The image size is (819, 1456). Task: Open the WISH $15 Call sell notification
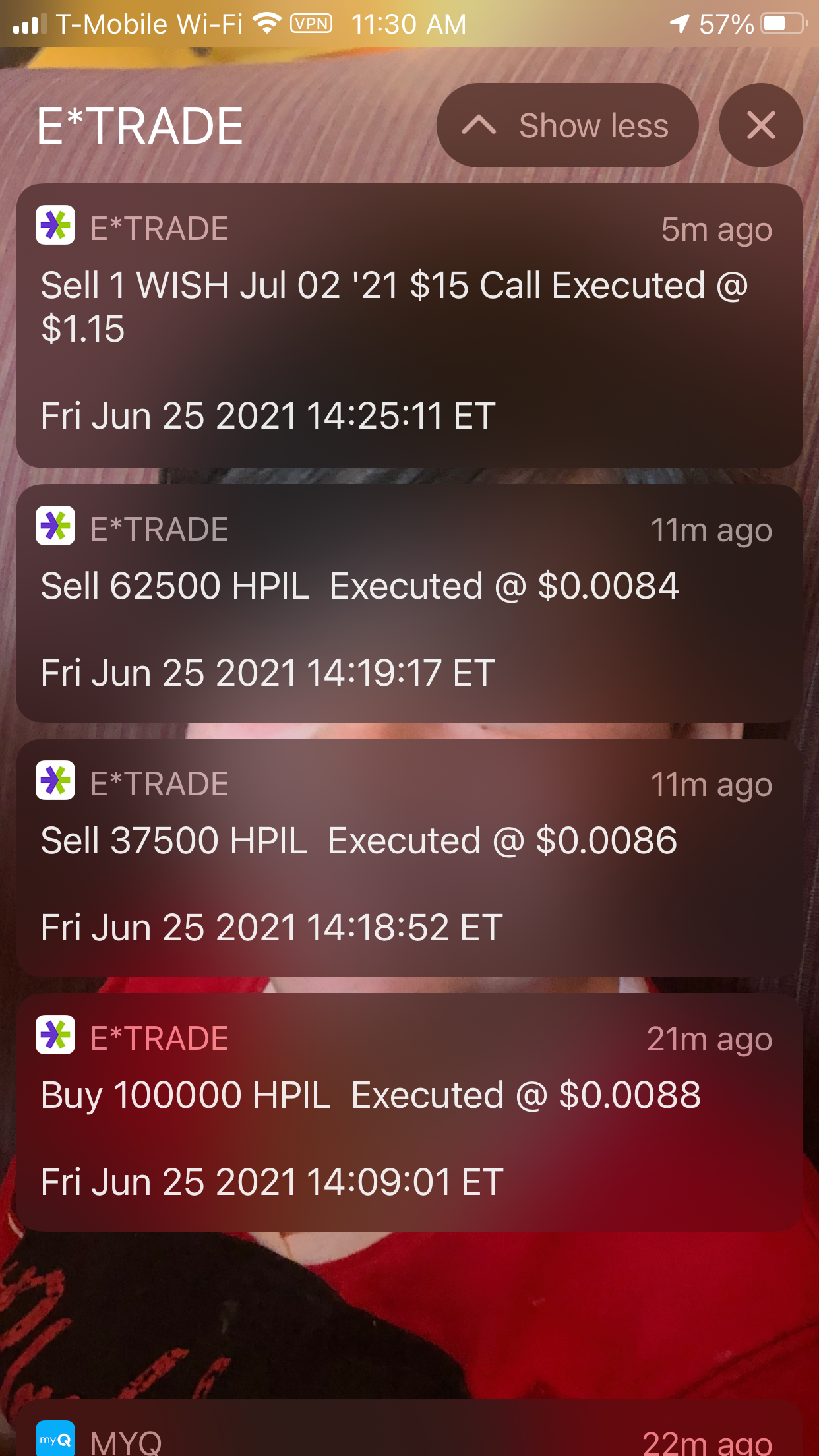tap(409, 326)
